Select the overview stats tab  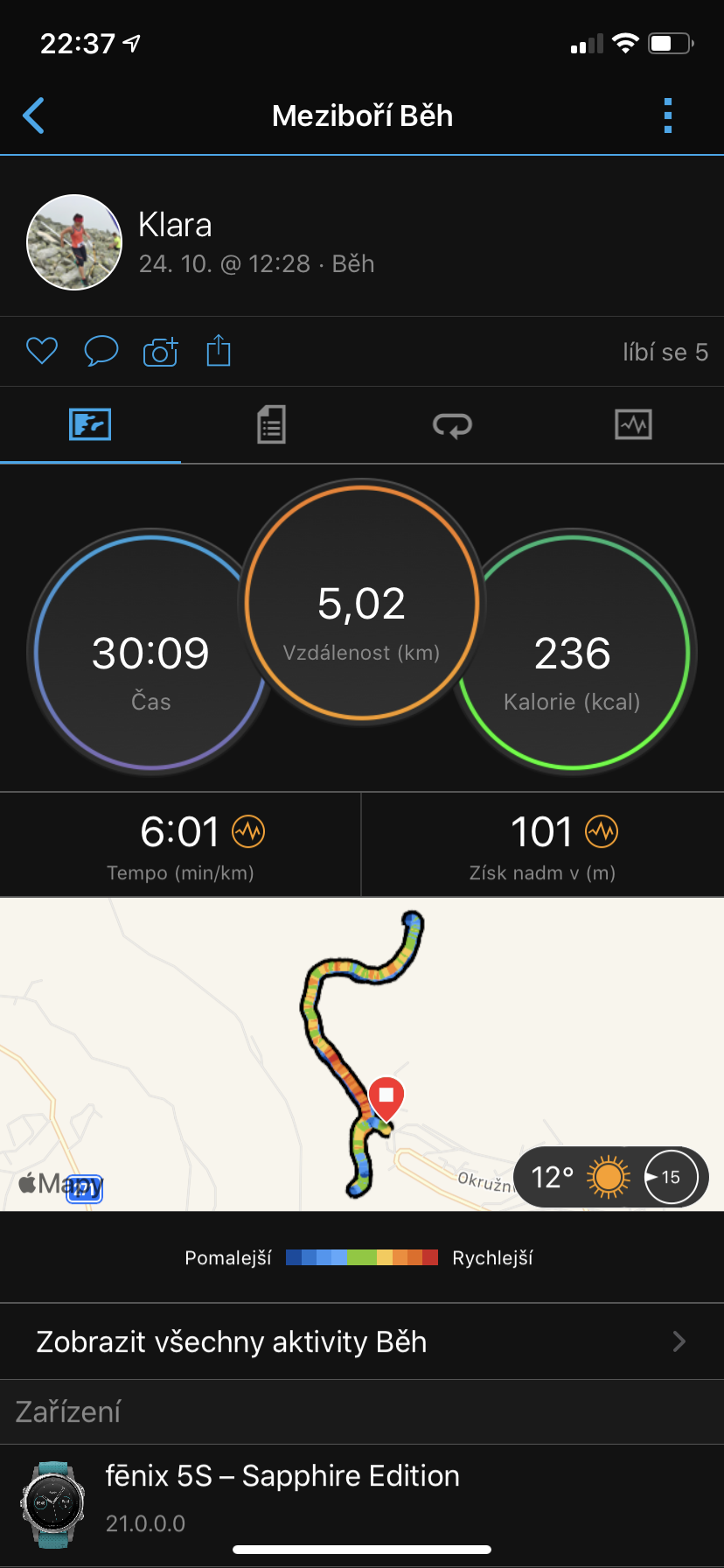pos(90,425)
